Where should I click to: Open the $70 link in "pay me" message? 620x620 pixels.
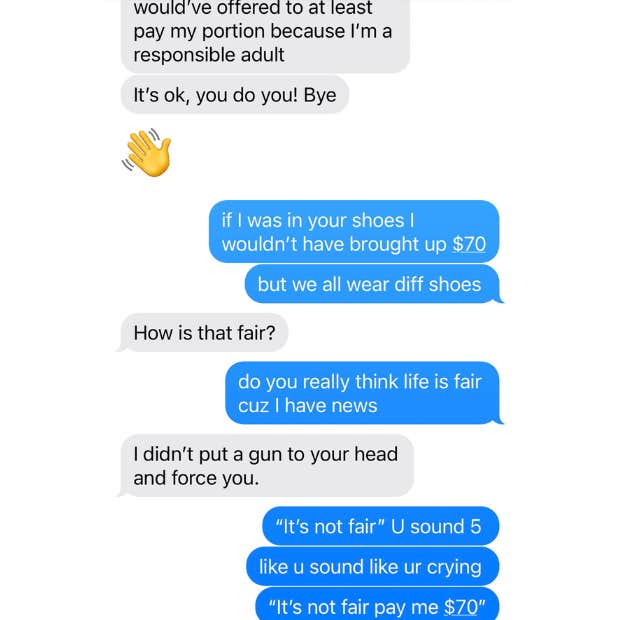coord(460,606)
